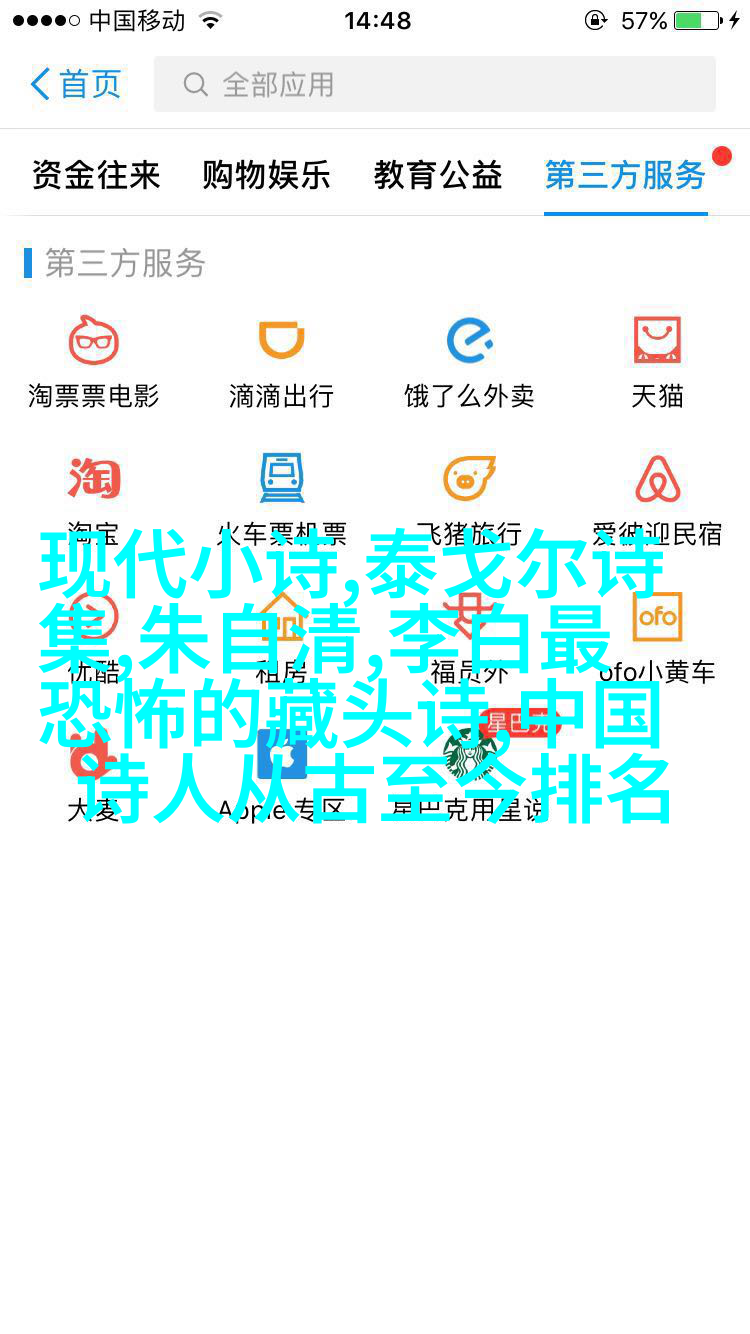Switch to the 教育公益 tab
Screen dimensions: 750x1334
[437, 175]
